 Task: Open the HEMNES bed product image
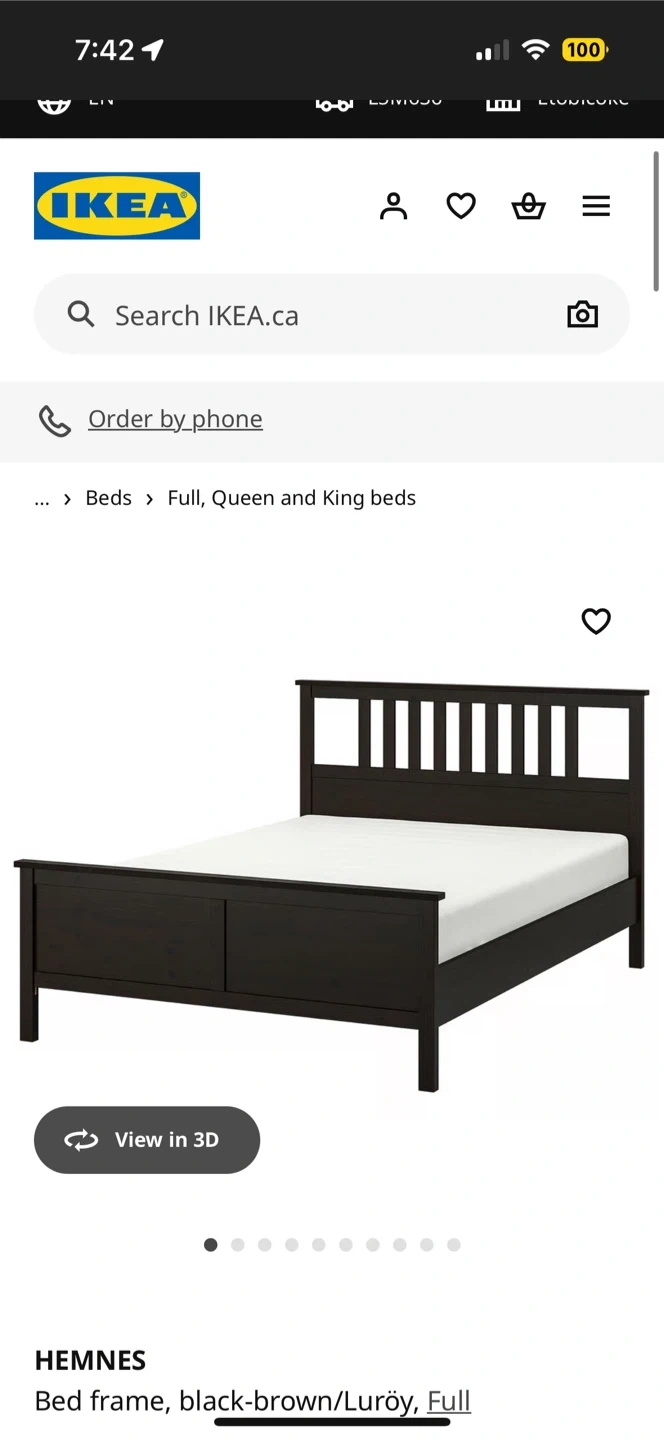(x=332, y=880)
